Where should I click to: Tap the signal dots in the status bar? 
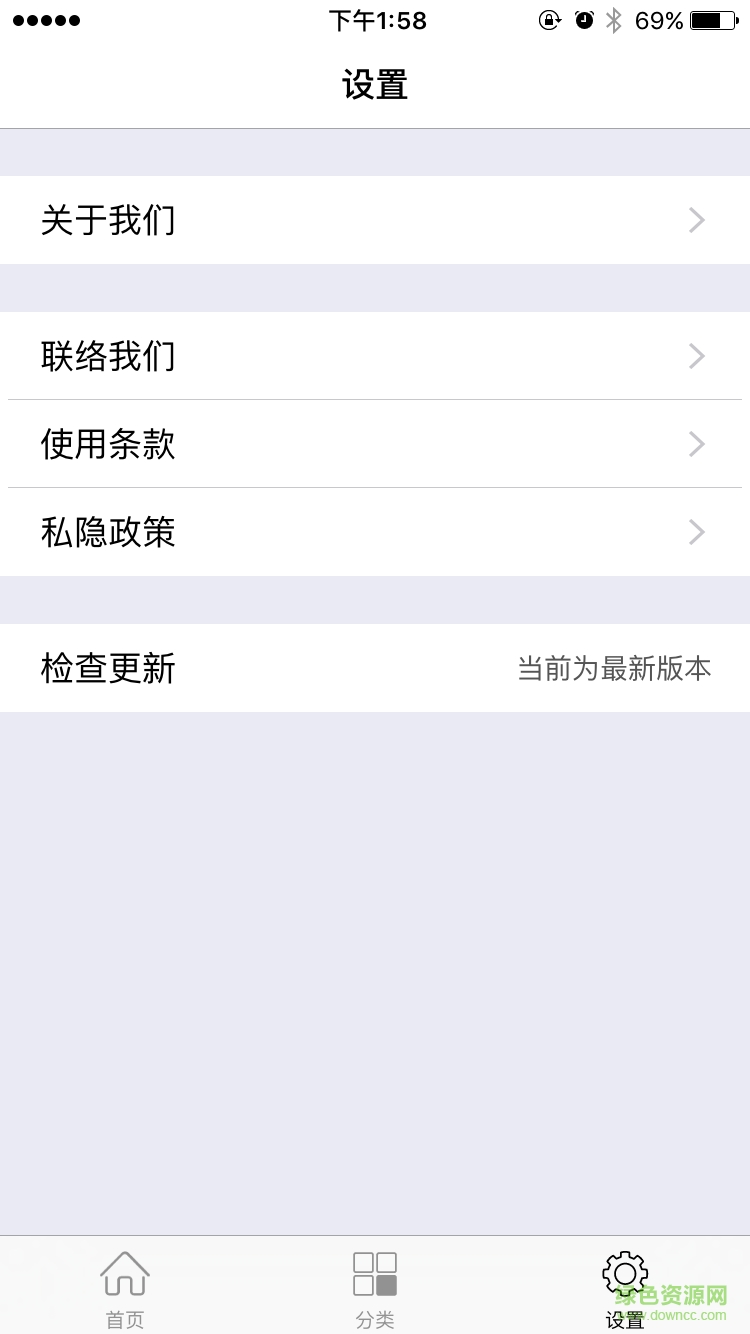tap(45, 19)
